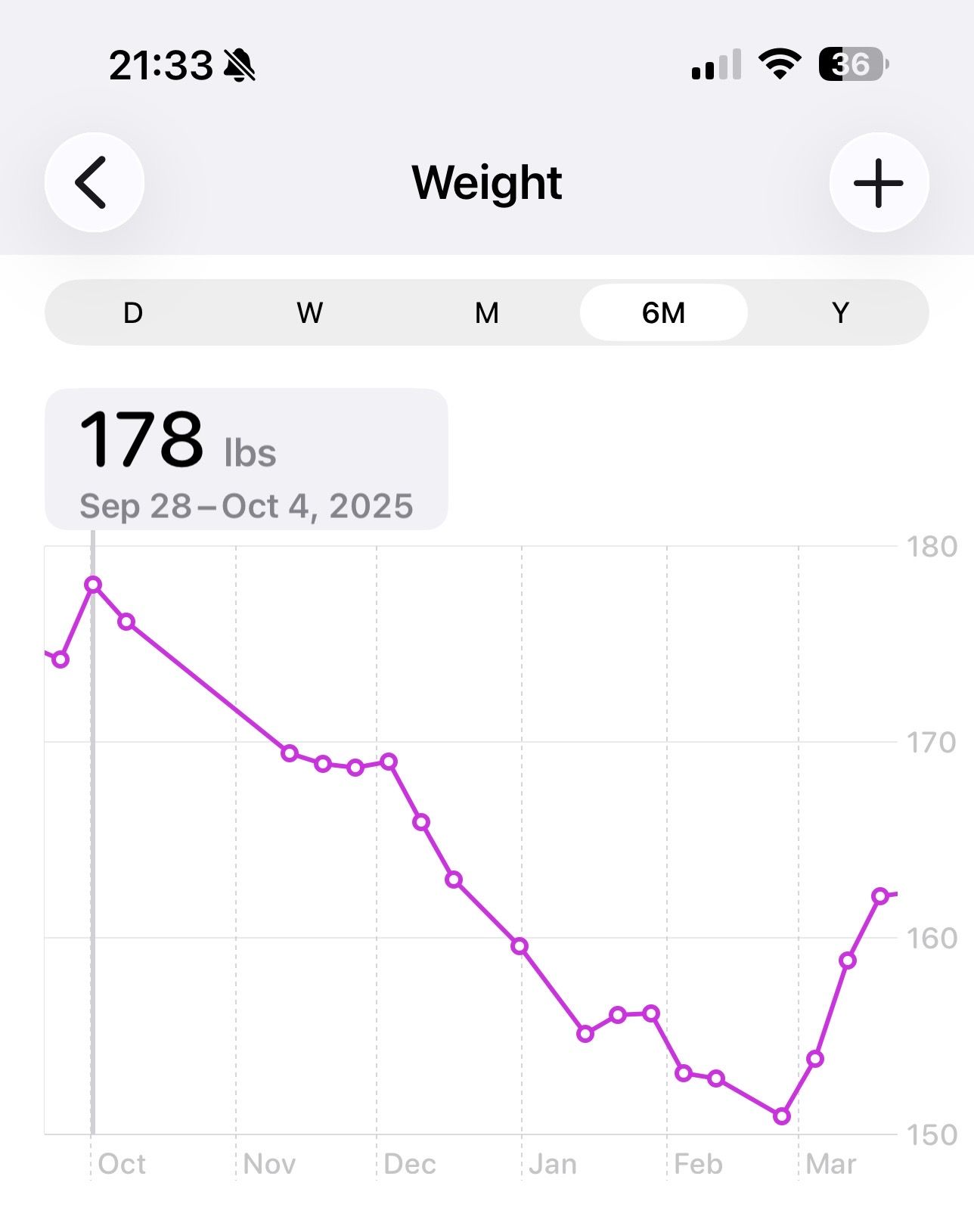The height and width of the screenshot is (1232, 974).
Task: Select the lowest data point in late February
Action: [782, 1116]
